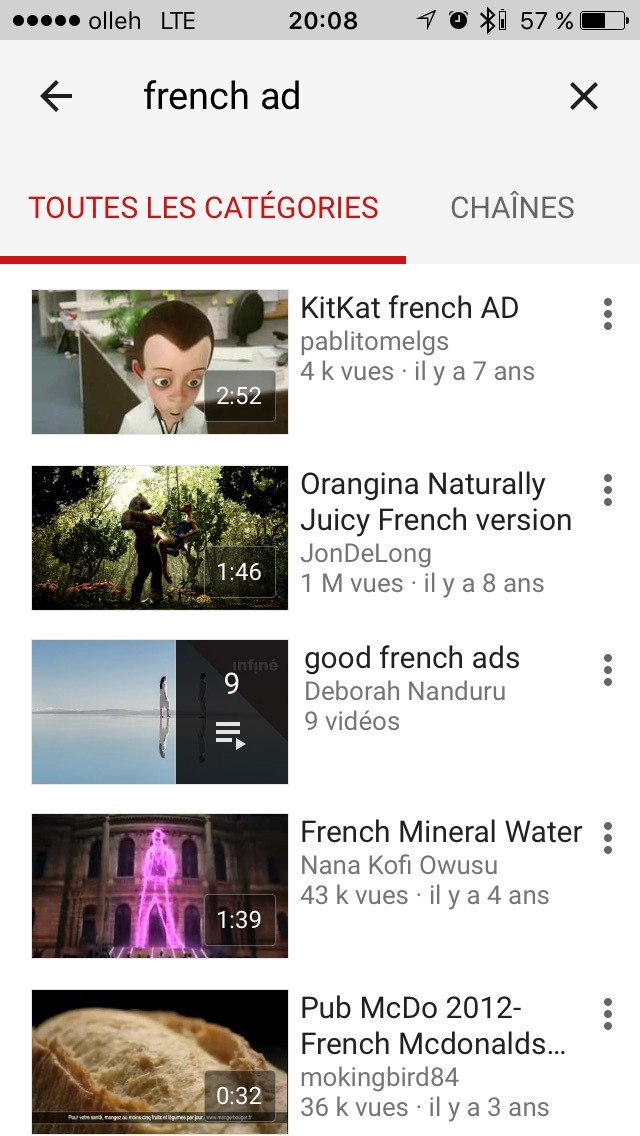Go back using the arrow icon
Screen dimensions: 640x1136
click(x=57, y=96)
